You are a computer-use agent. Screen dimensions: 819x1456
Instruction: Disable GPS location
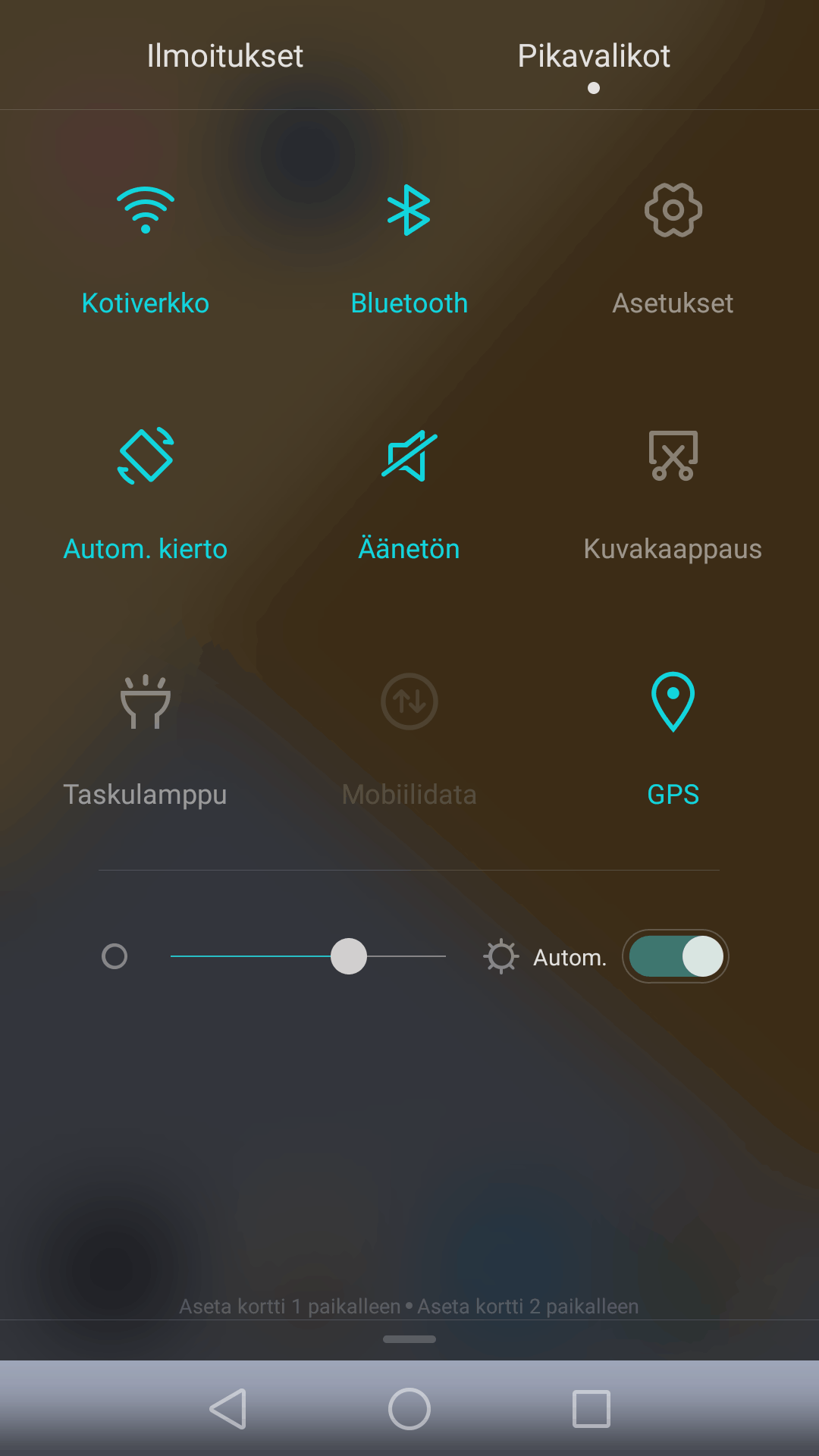click(x=673, y=702)
